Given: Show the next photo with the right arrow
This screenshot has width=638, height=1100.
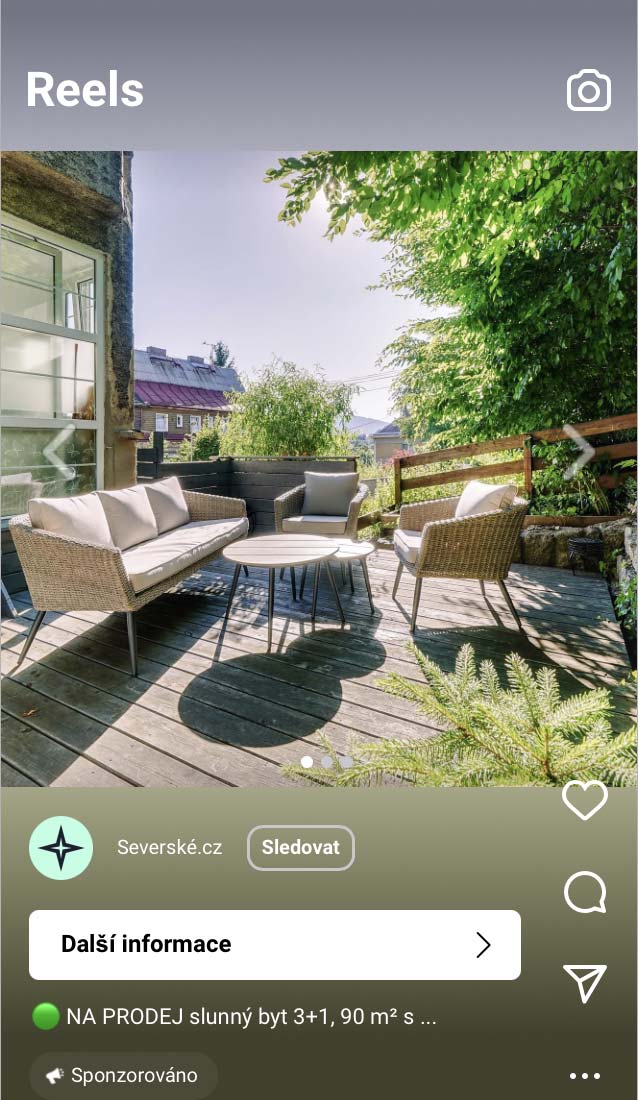Looking at the screenshot, I should pos(578,452).
